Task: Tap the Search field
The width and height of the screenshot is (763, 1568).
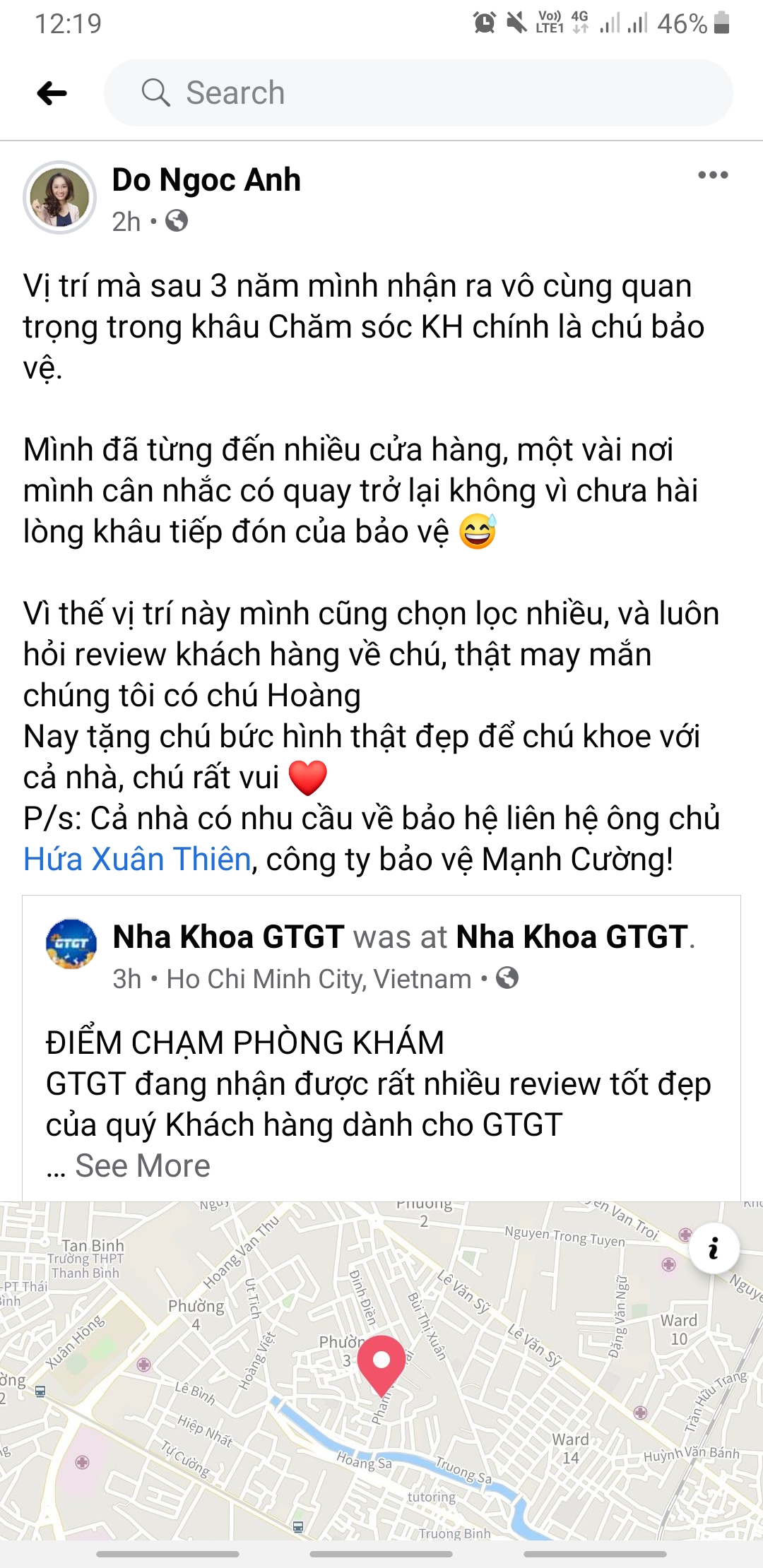Action: click(x=418, y=93)
